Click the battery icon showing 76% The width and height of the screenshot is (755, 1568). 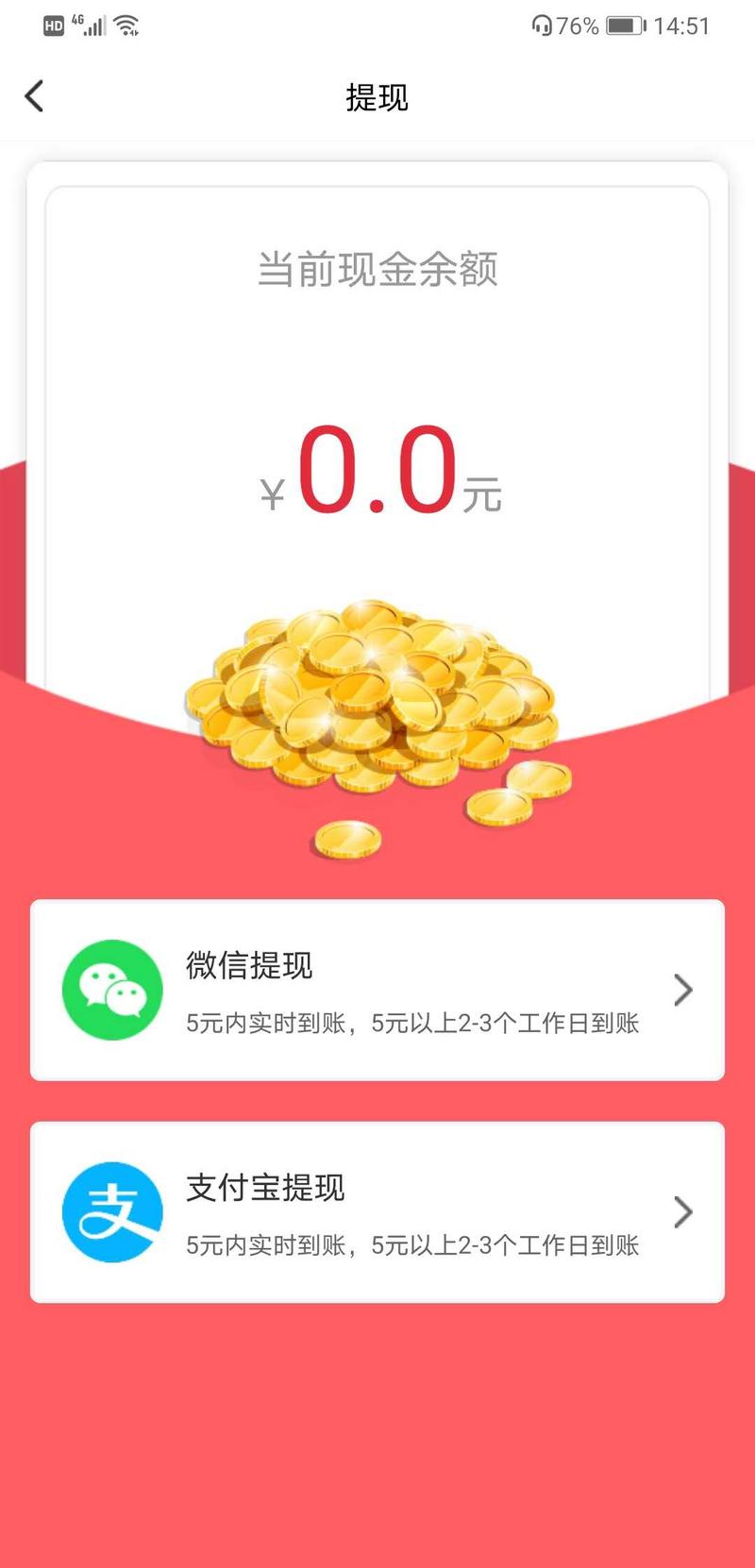624,25
